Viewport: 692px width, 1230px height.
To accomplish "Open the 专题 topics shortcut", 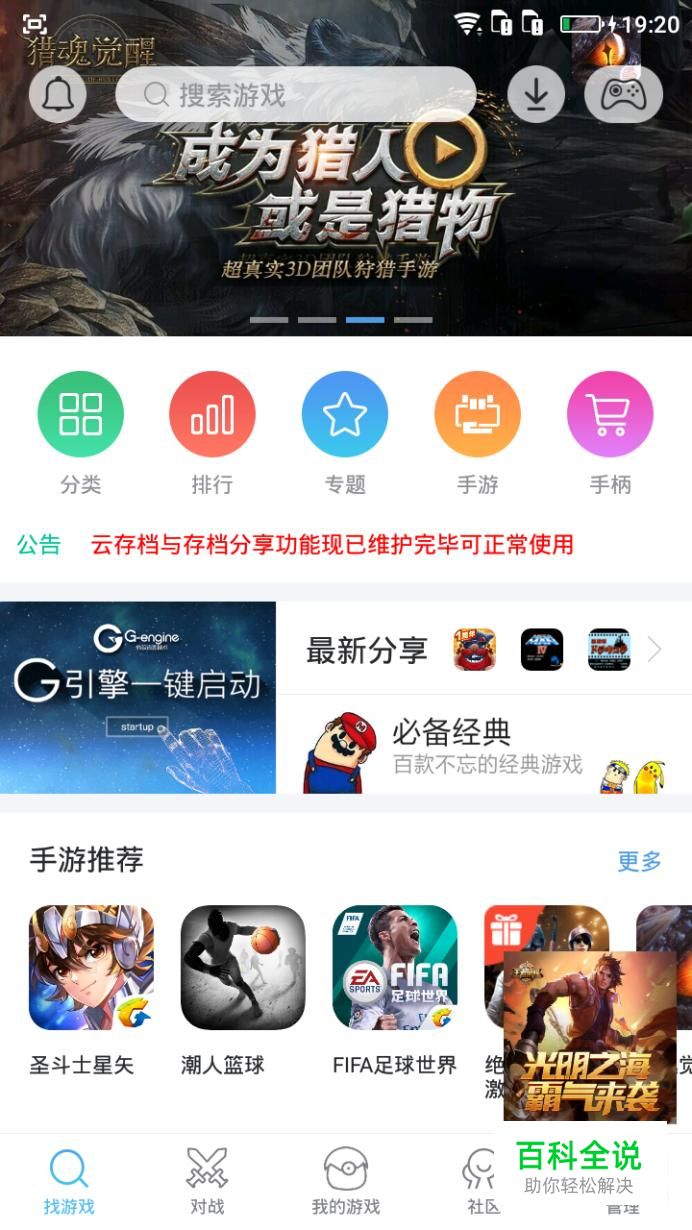I will pos(345,414).
